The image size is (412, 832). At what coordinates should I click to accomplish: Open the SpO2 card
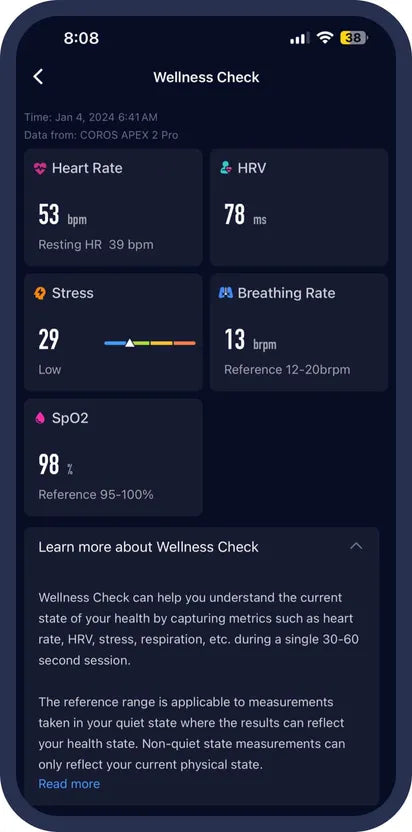113,457
